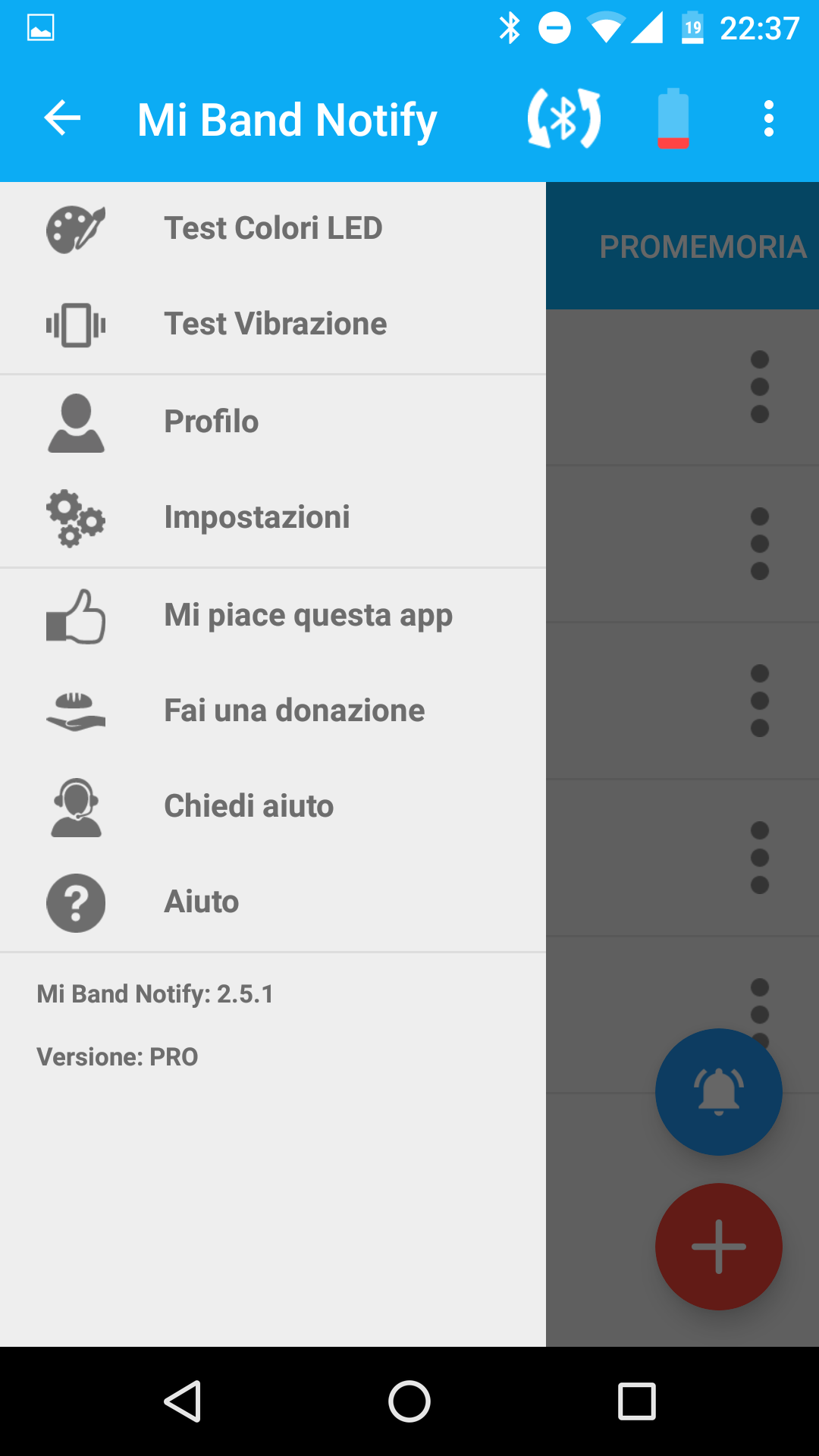The width and height of the screenshot is (819, 1456).
Task: Open Chiedi aiuto
Action: pyautogui.click(x=273, y=807)
